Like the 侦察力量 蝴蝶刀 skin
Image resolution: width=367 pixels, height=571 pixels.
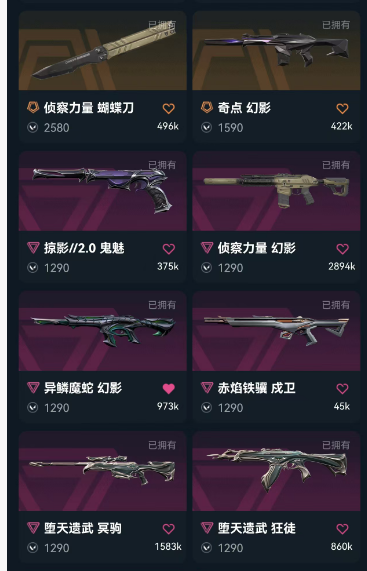tap(169, 108)
